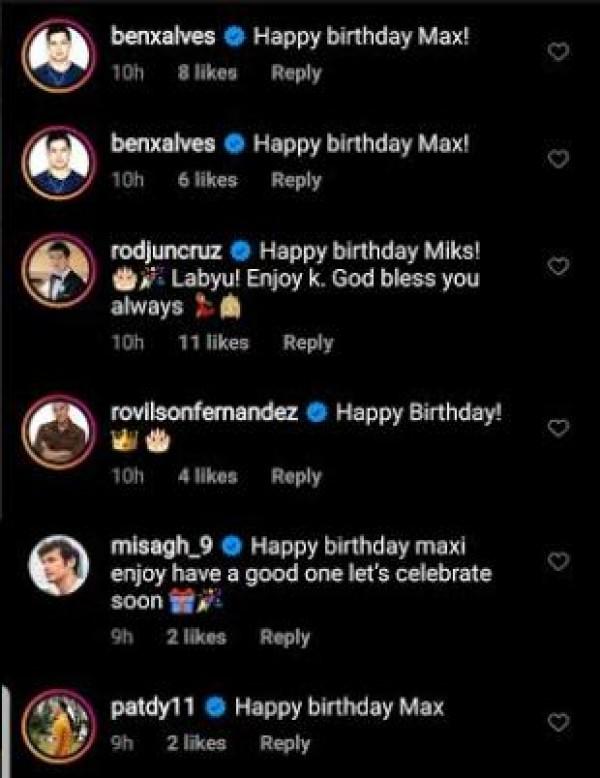Like rovilsonfernandez's Happy Birthday comment
The height and width of the screenshot is (778, 600).
point(559,428)
